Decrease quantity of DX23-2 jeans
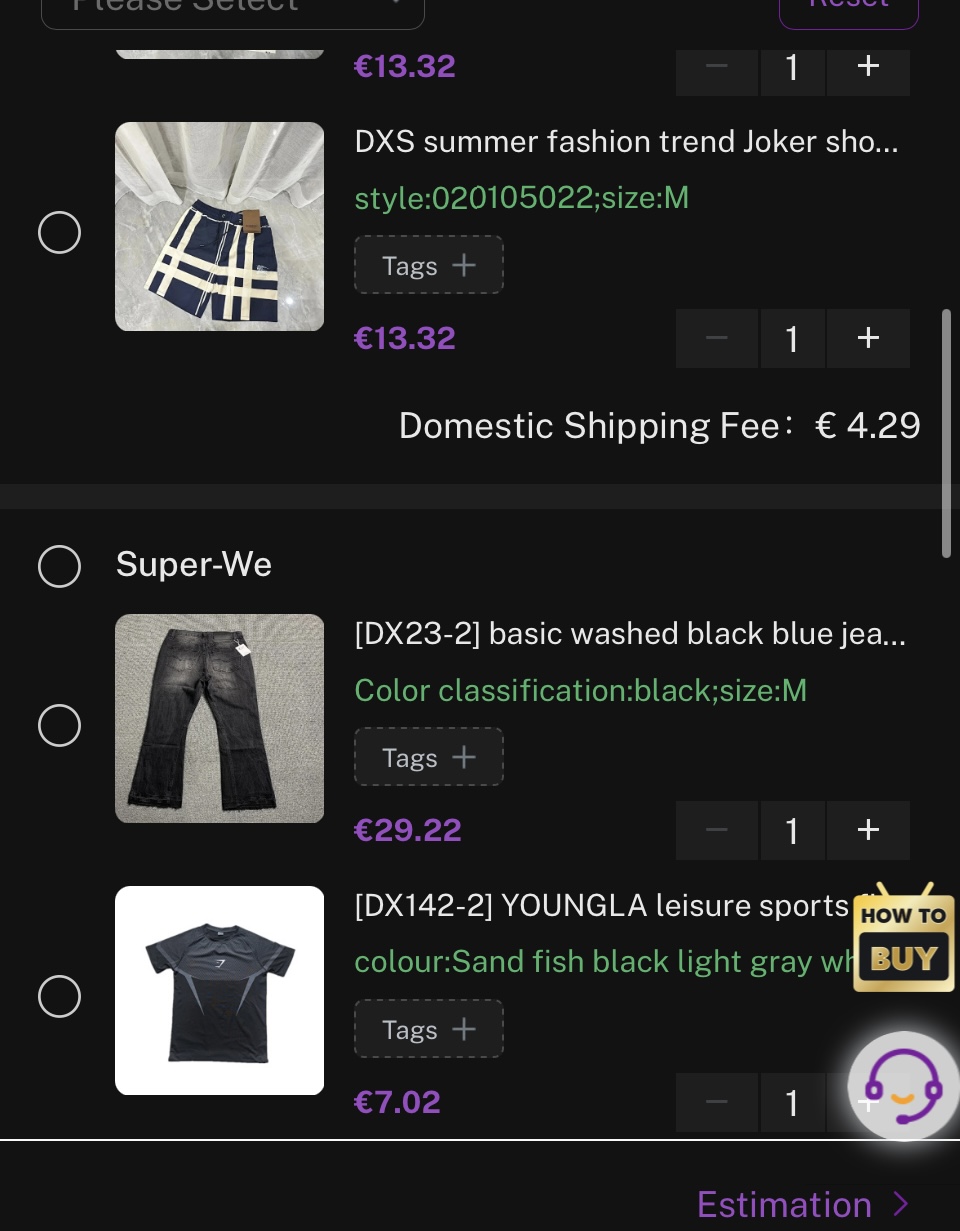960x1231 pixels. point(716,830)
